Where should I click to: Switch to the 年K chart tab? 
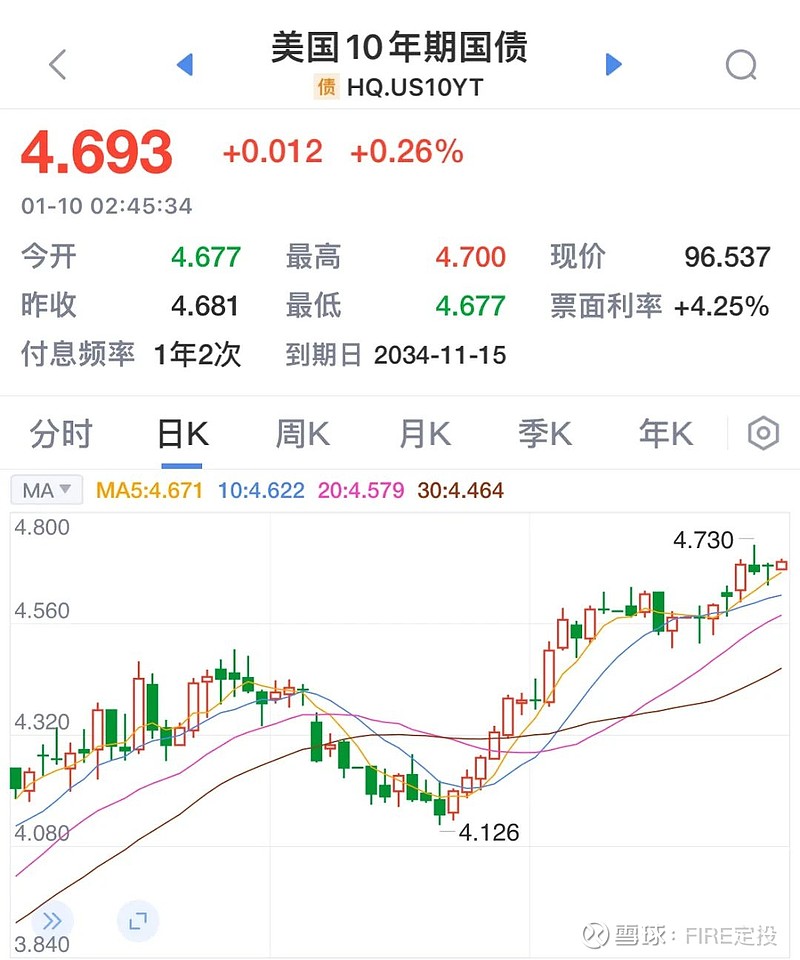click(665, 434)
